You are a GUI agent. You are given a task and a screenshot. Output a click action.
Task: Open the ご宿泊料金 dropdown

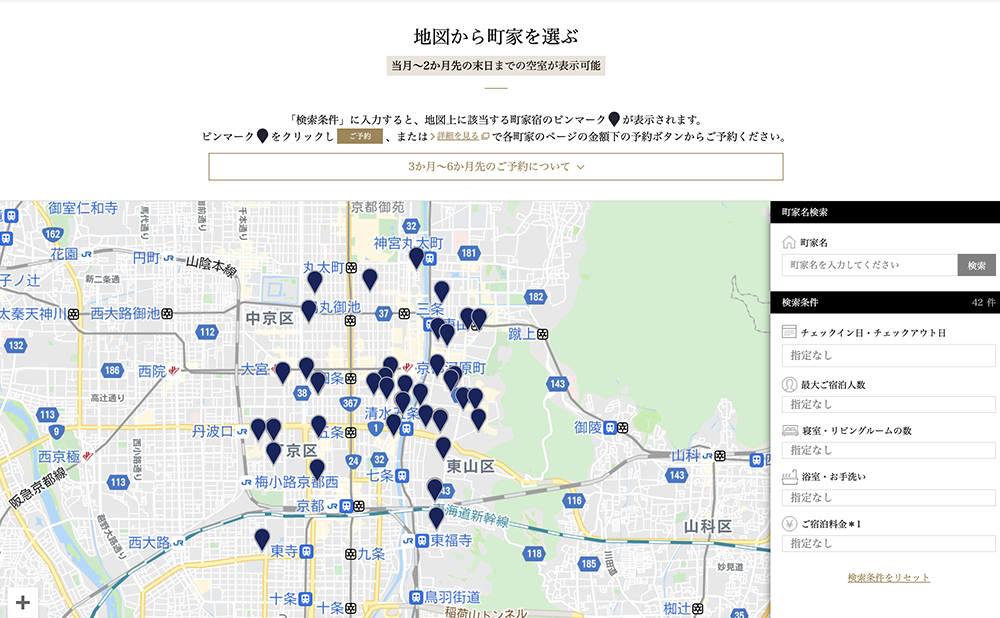coord(888,543)
